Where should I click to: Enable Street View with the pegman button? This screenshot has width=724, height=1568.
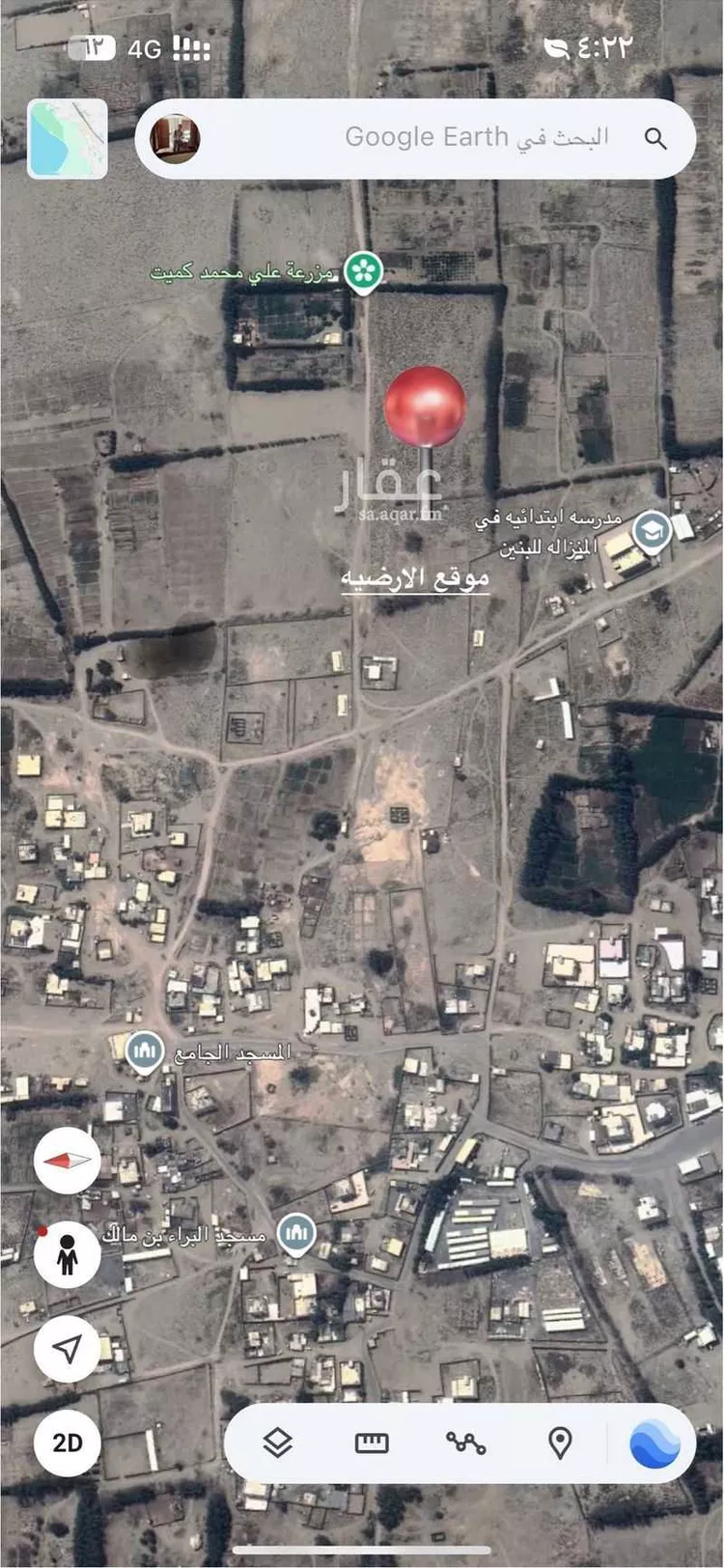click(x=68, y=1254)
